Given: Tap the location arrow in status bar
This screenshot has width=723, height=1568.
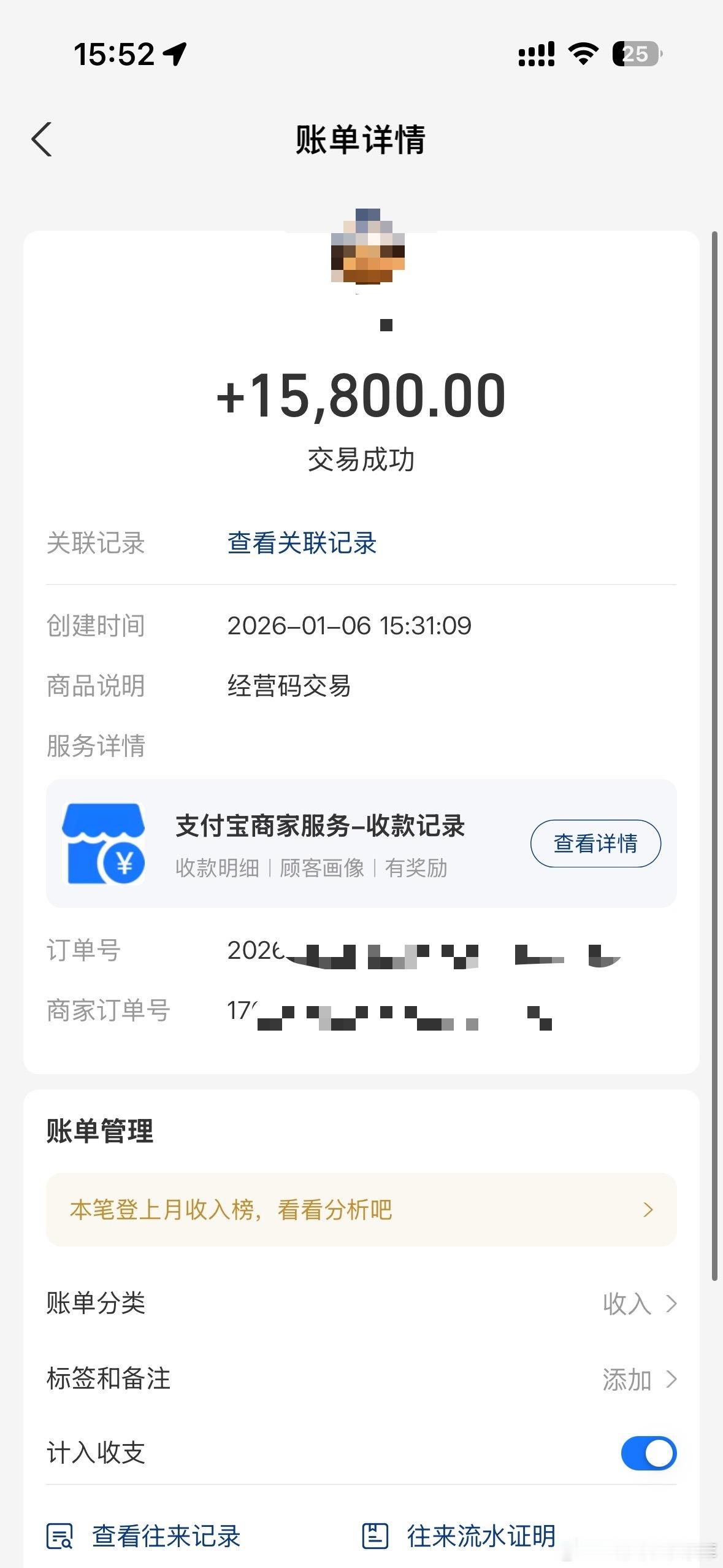Looking at the screenshot, I should click(175, 54).
